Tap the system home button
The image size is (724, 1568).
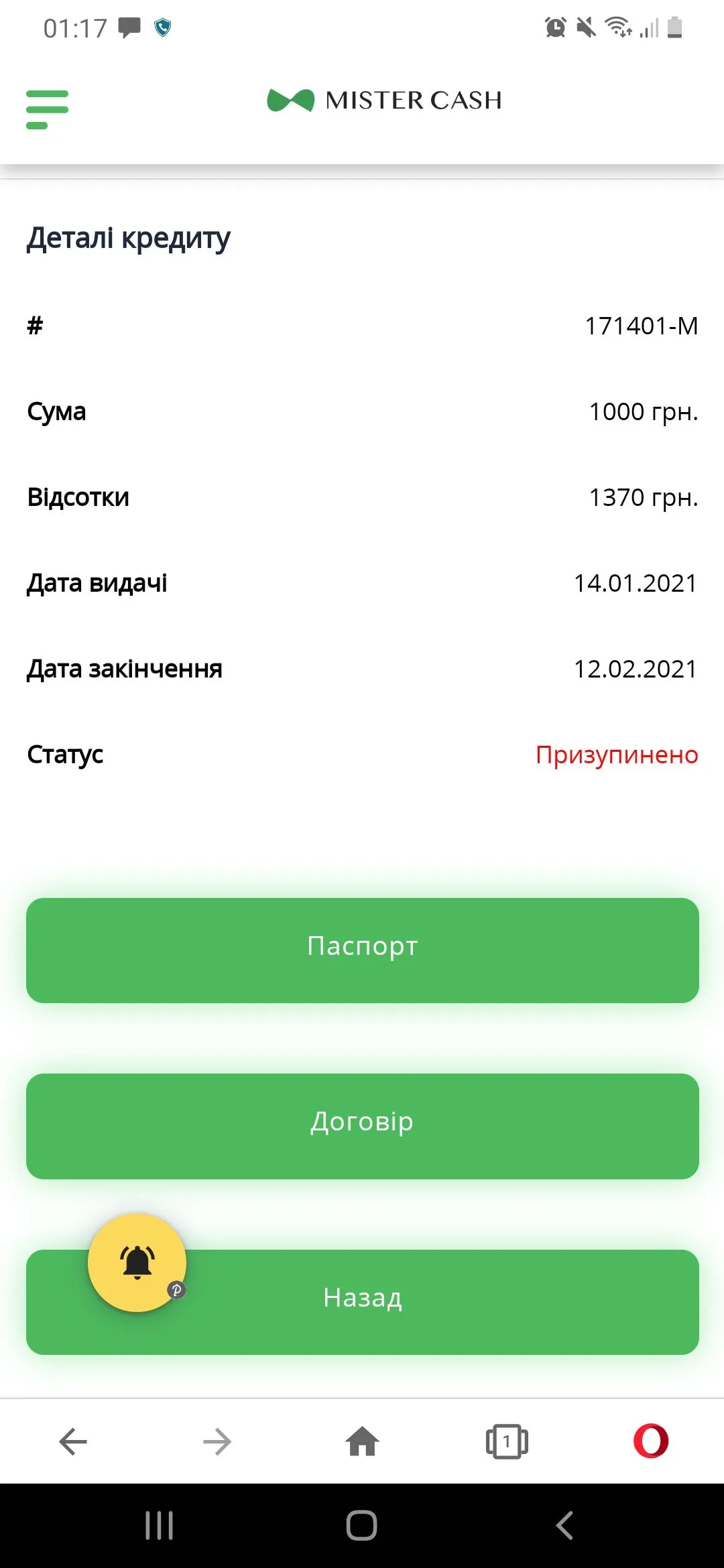(x=362, y=1526)
